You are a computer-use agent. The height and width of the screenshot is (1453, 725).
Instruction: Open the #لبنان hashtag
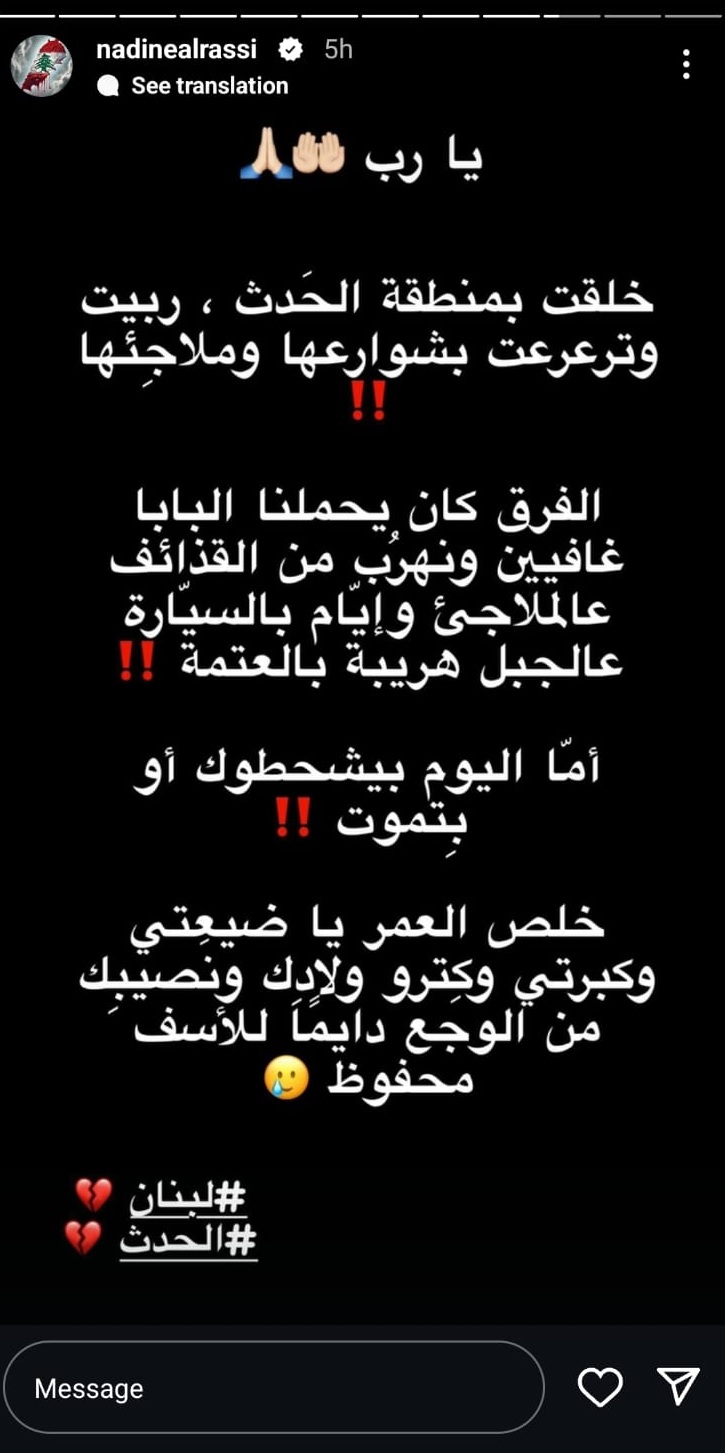[188, 1195]
